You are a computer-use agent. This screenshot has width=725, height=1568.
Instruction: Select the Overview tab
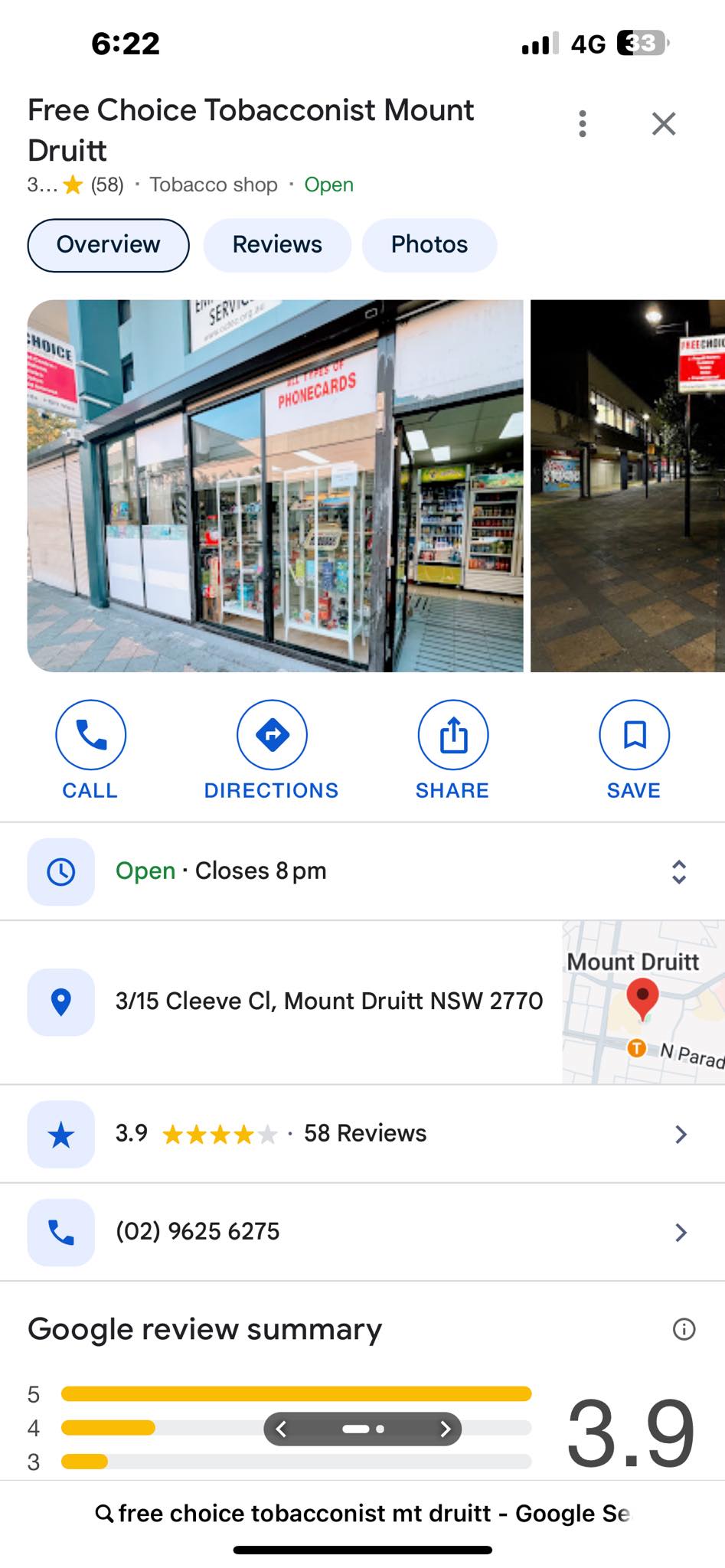[x=108, y=245]
